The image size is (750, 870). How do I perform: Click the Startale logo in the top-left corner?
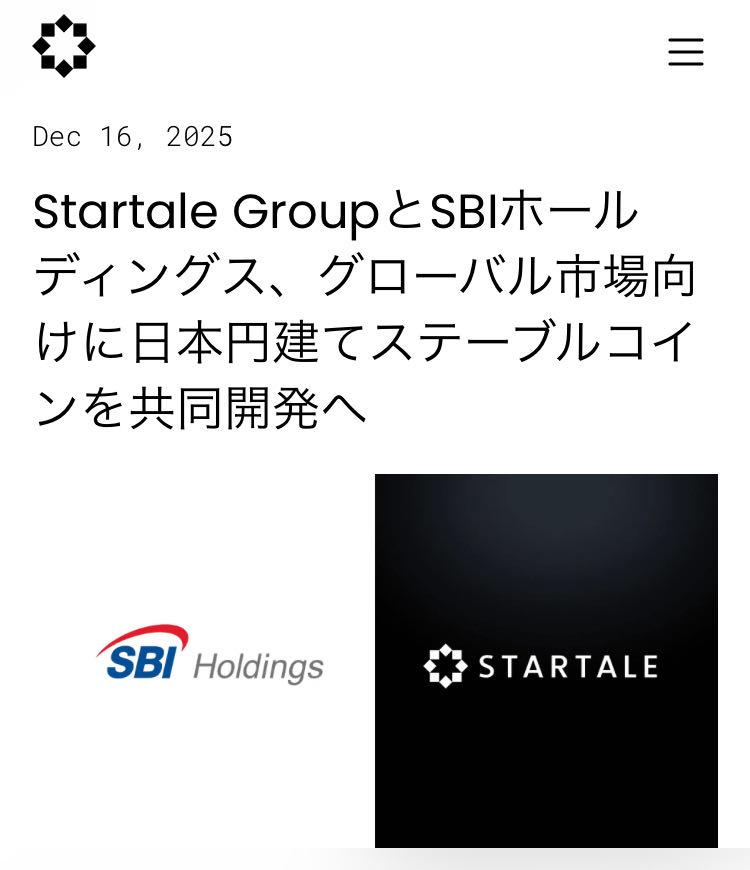pyautogui.click(x=64, y=44)
